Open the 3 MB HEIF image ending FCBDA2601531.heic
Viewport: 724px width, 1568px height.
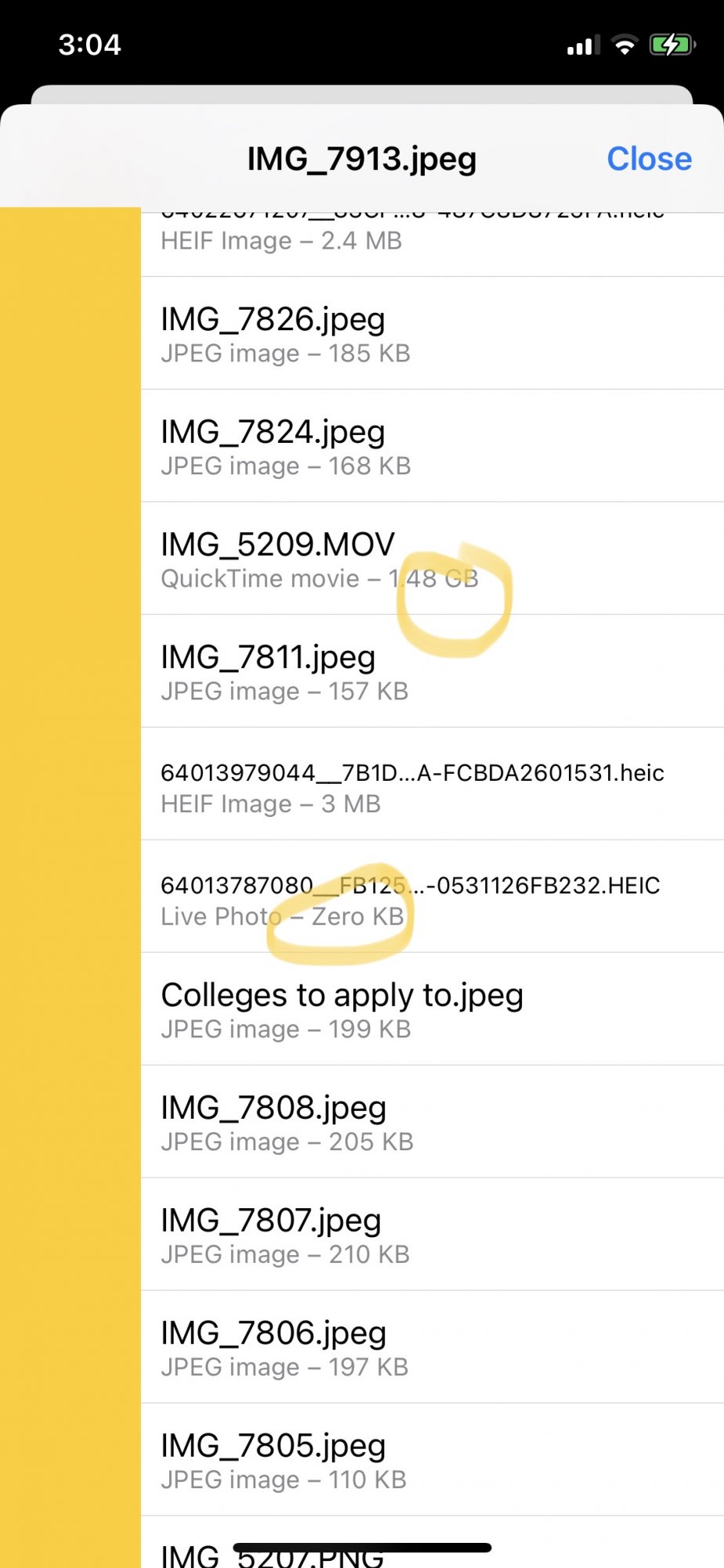431,785
